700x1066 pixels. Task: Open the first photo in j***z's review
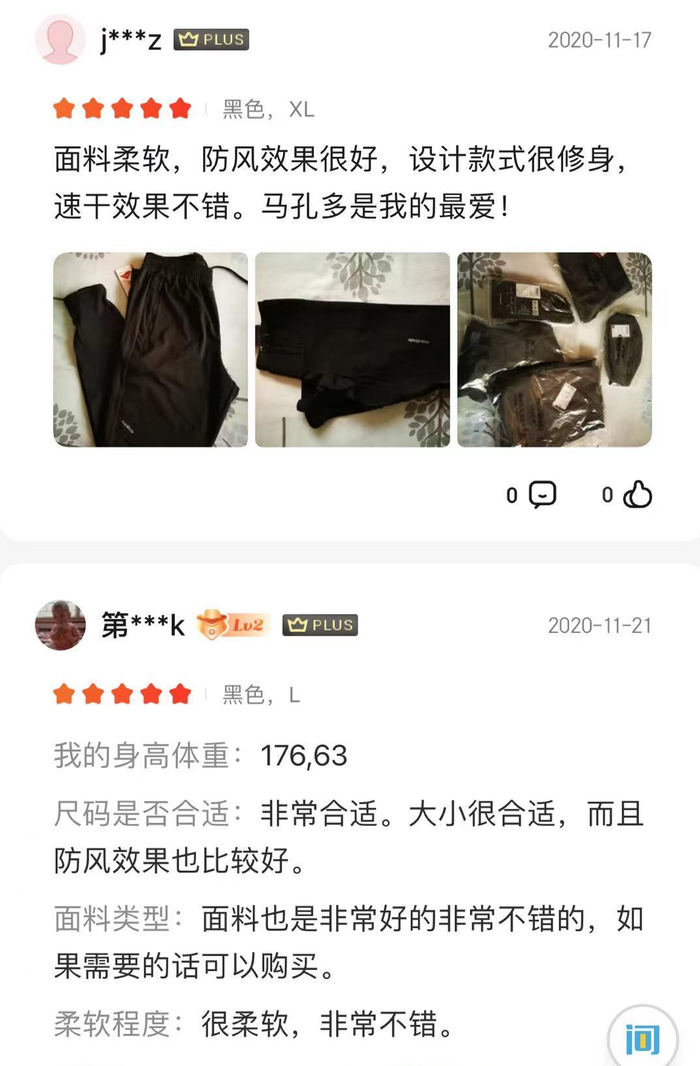click(x=151, y=349)
